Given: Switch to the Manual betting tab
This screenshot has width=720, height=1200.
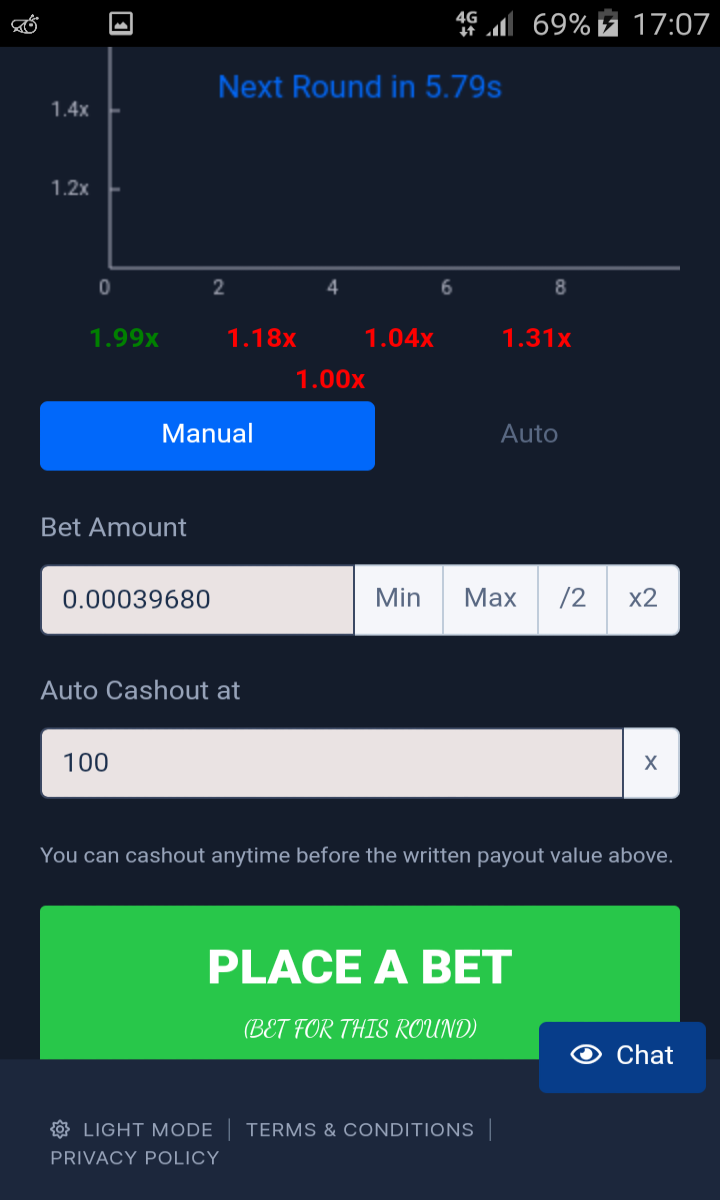Looking at the screenshot, I should (x=207, y=435).
